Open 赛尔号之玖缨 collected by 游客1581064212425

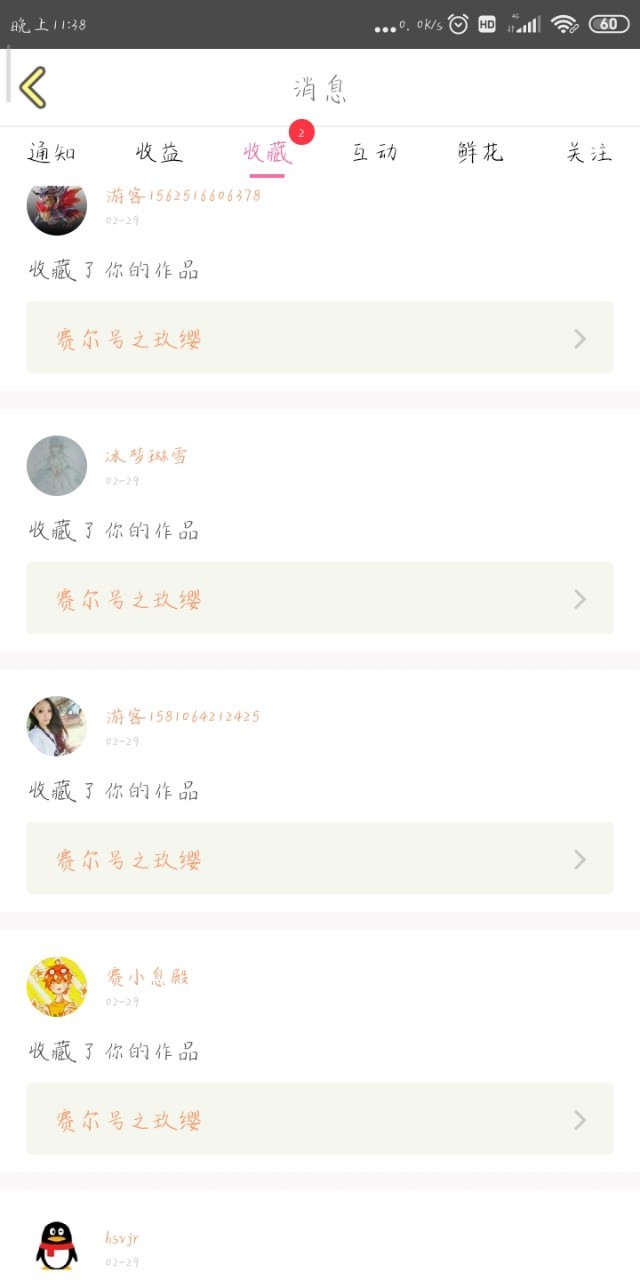point(320,858)
